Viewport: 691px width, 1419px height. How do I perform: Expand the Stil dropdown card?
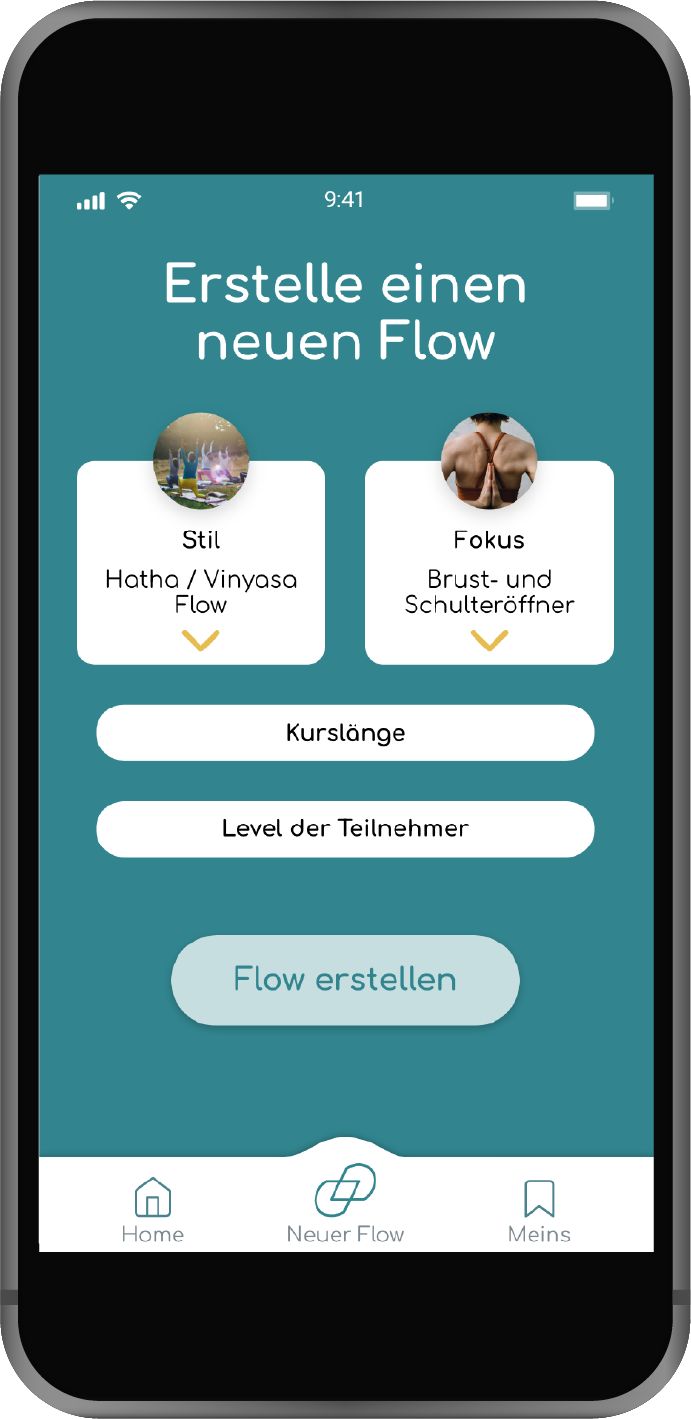pyautogui.click(x=200, y=640)
